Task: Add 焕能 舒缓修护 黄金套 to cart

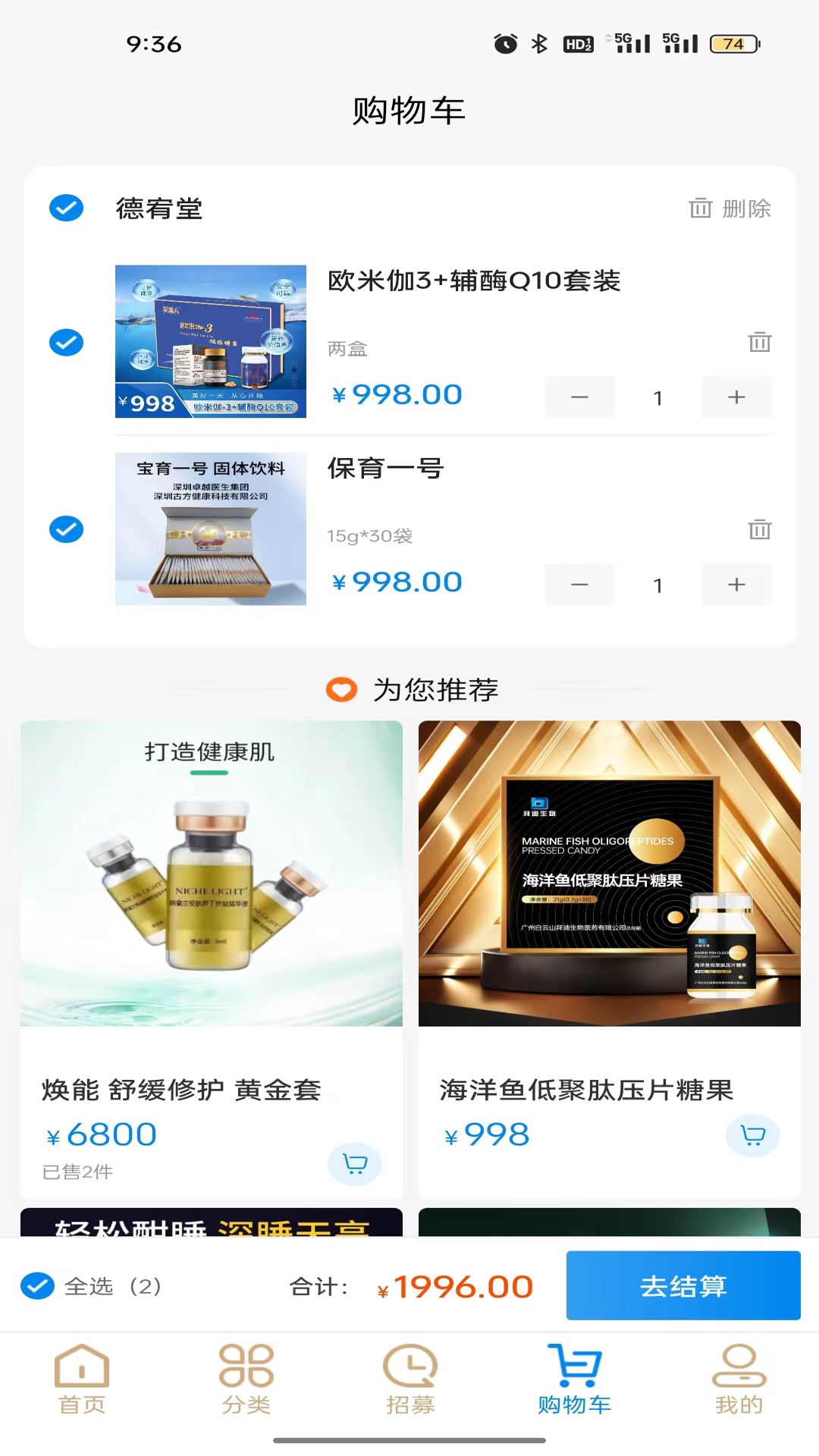Action: (355, 1163)
